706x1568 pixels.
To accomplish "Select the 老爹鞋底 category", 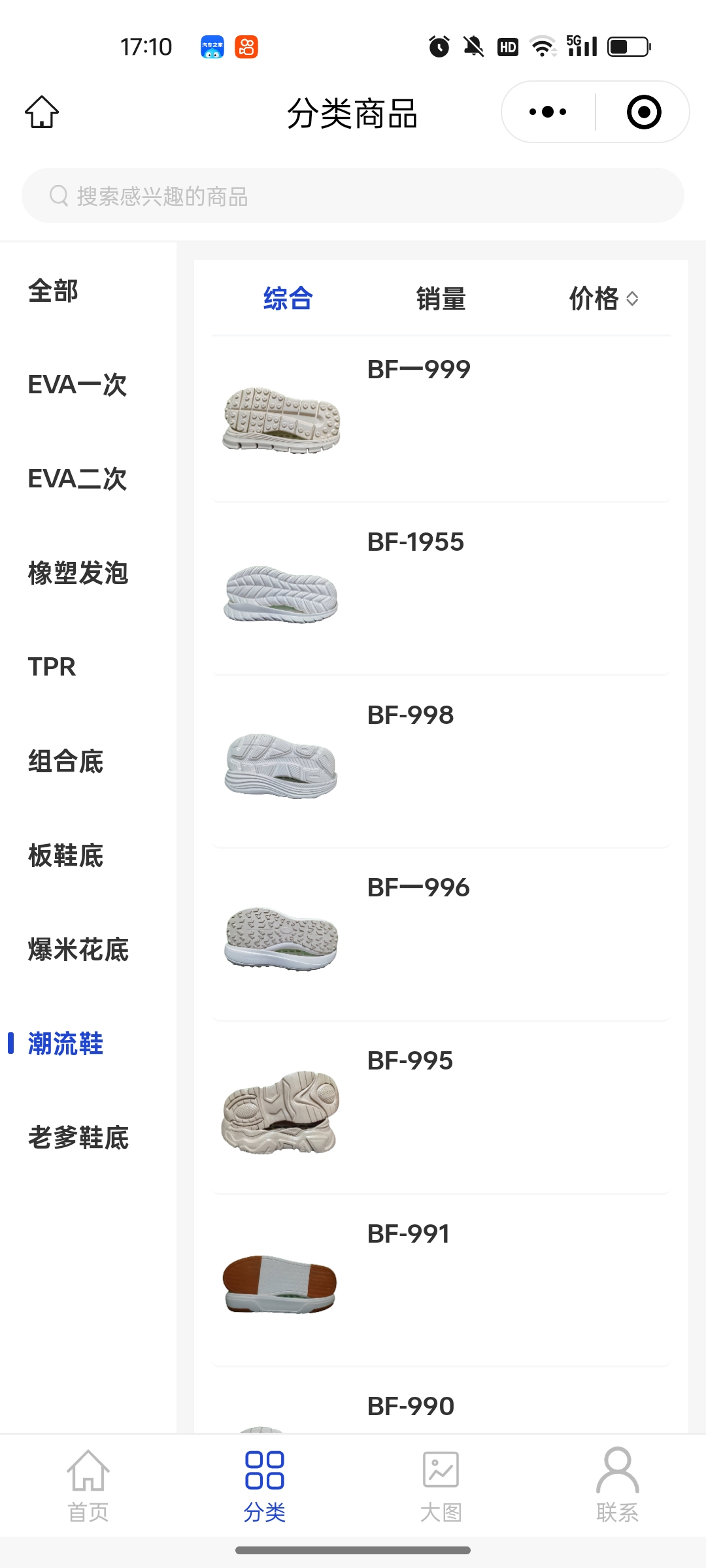I will click(x=78, y=1137).
